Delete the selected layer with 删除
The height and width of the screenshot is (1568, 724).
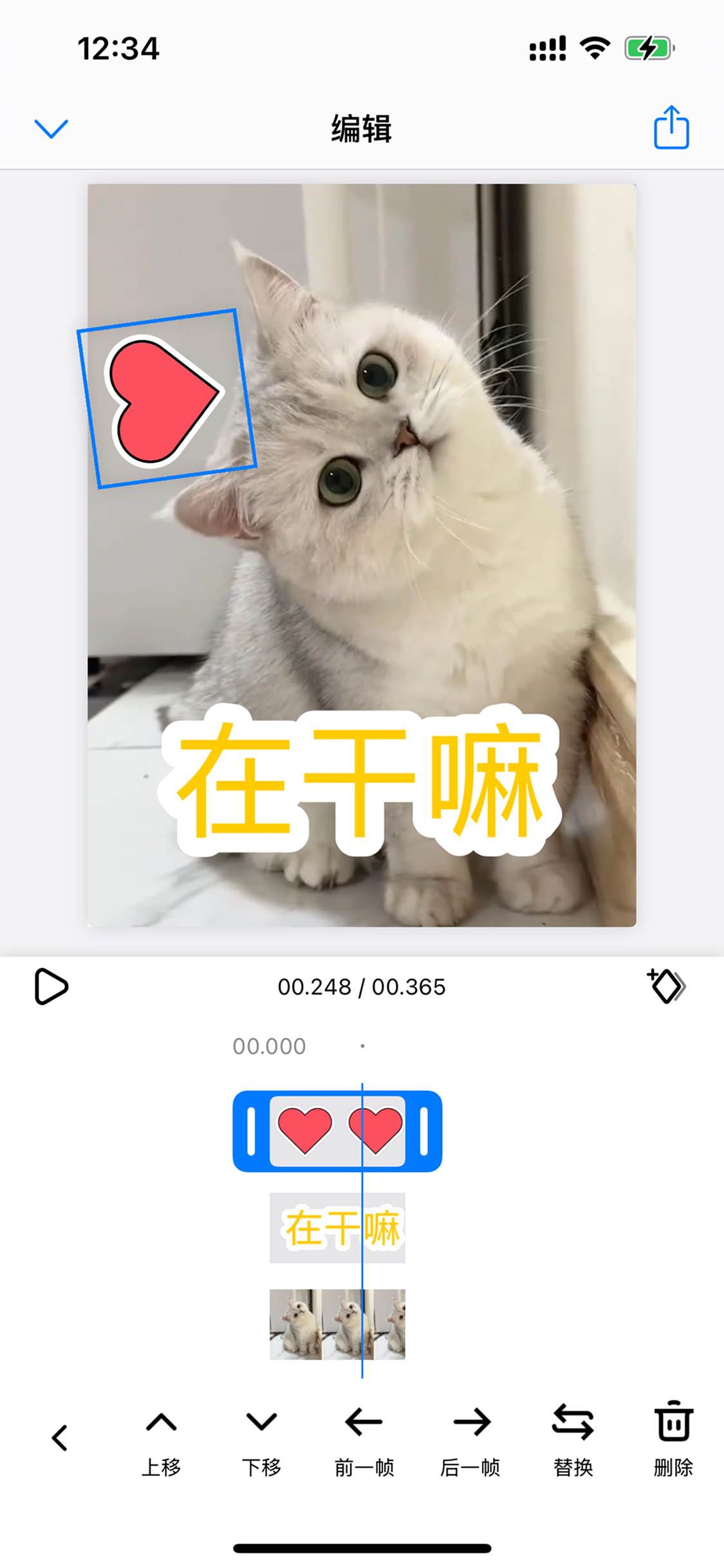(x=673, y=1439)
